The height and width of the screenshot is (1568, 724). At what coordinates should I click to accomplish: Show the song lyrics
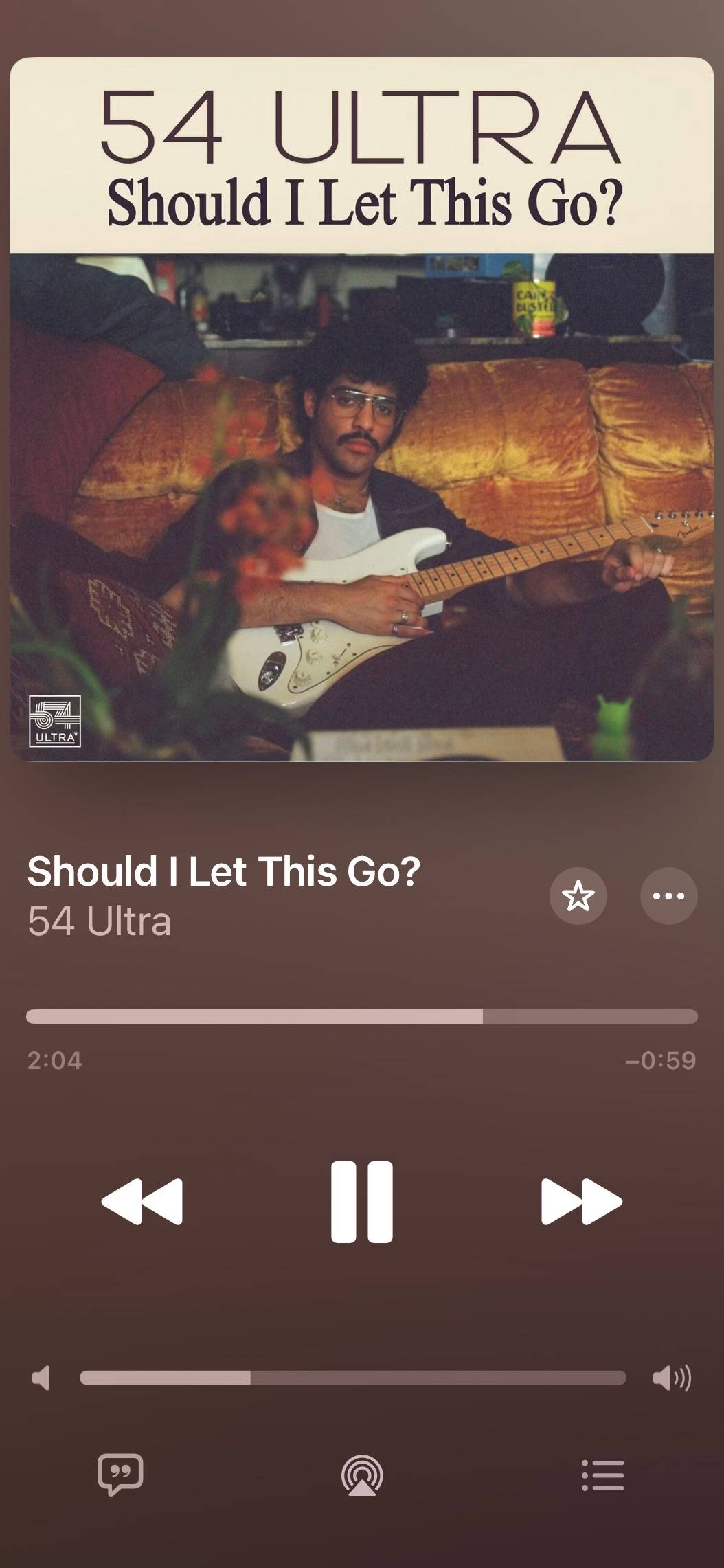[121, 1475]
